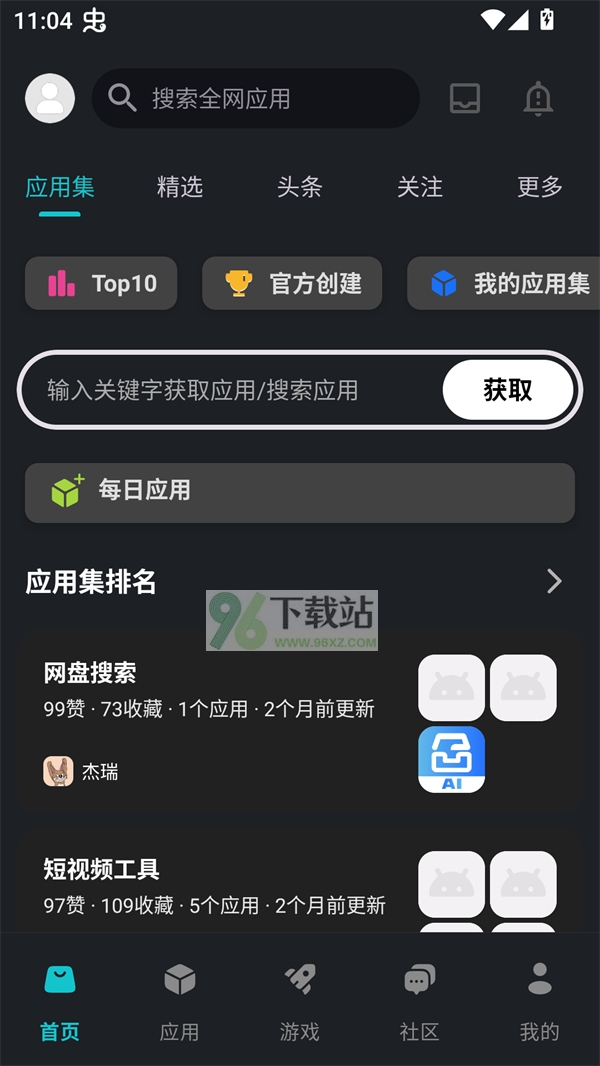600x1066 pixels.
Task: Expand 应用集排名 with the arrow
Action: tap(555, 581)
